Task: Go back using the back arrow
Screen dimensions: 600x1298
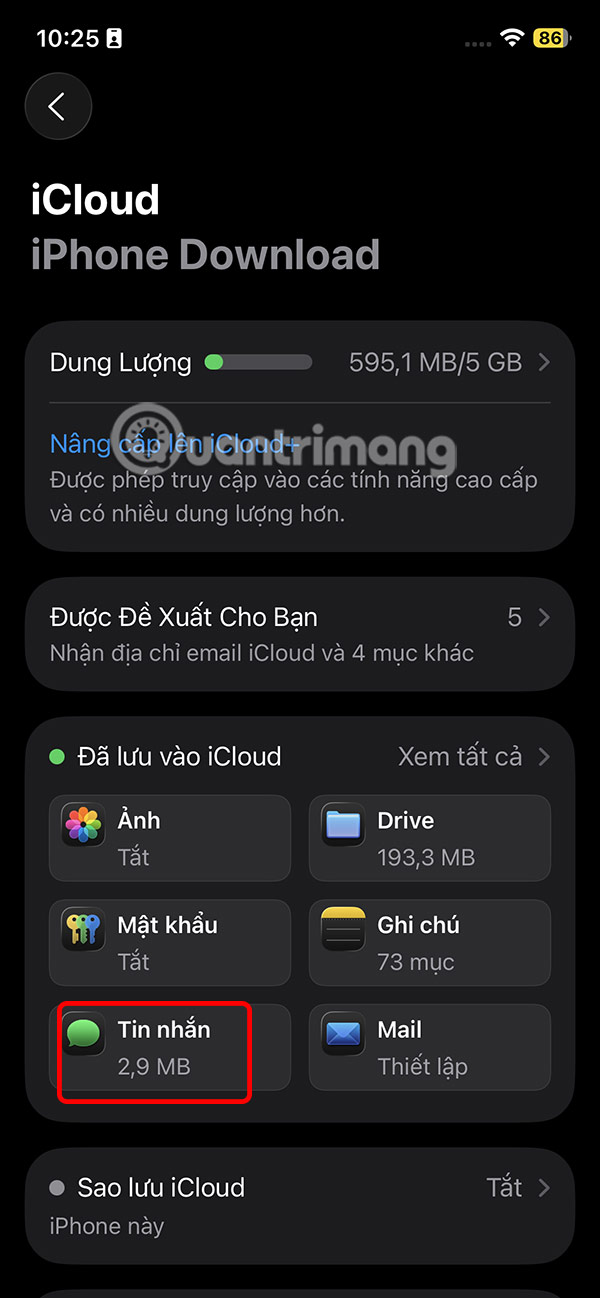Action: (x=58, y=107)
